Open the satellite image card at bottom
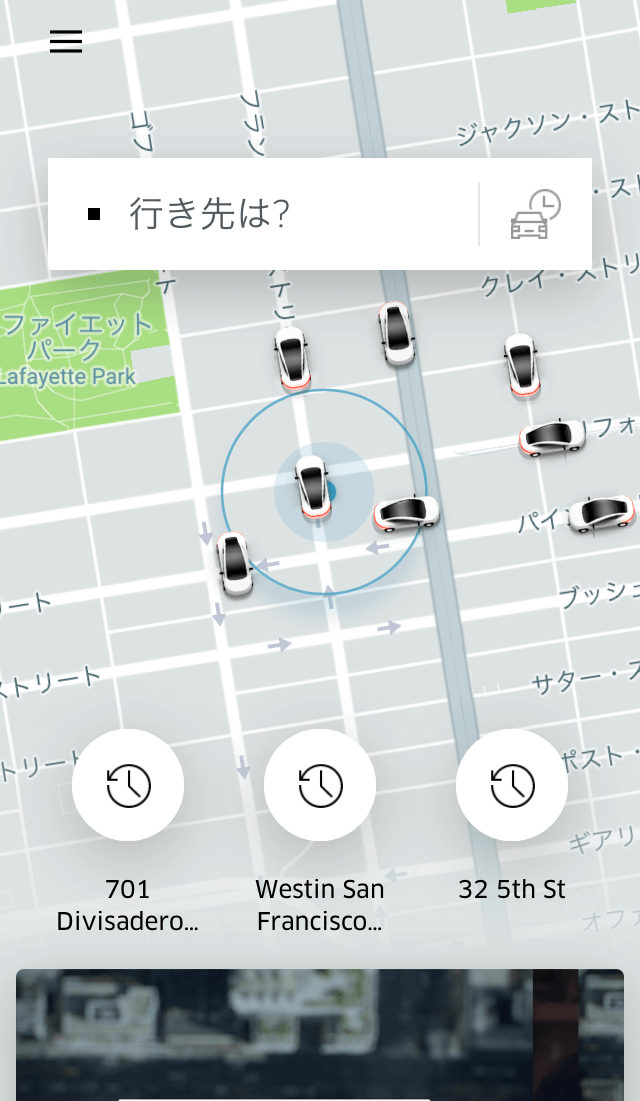The image size is (640, 1101). click(x=320, y=1035)
